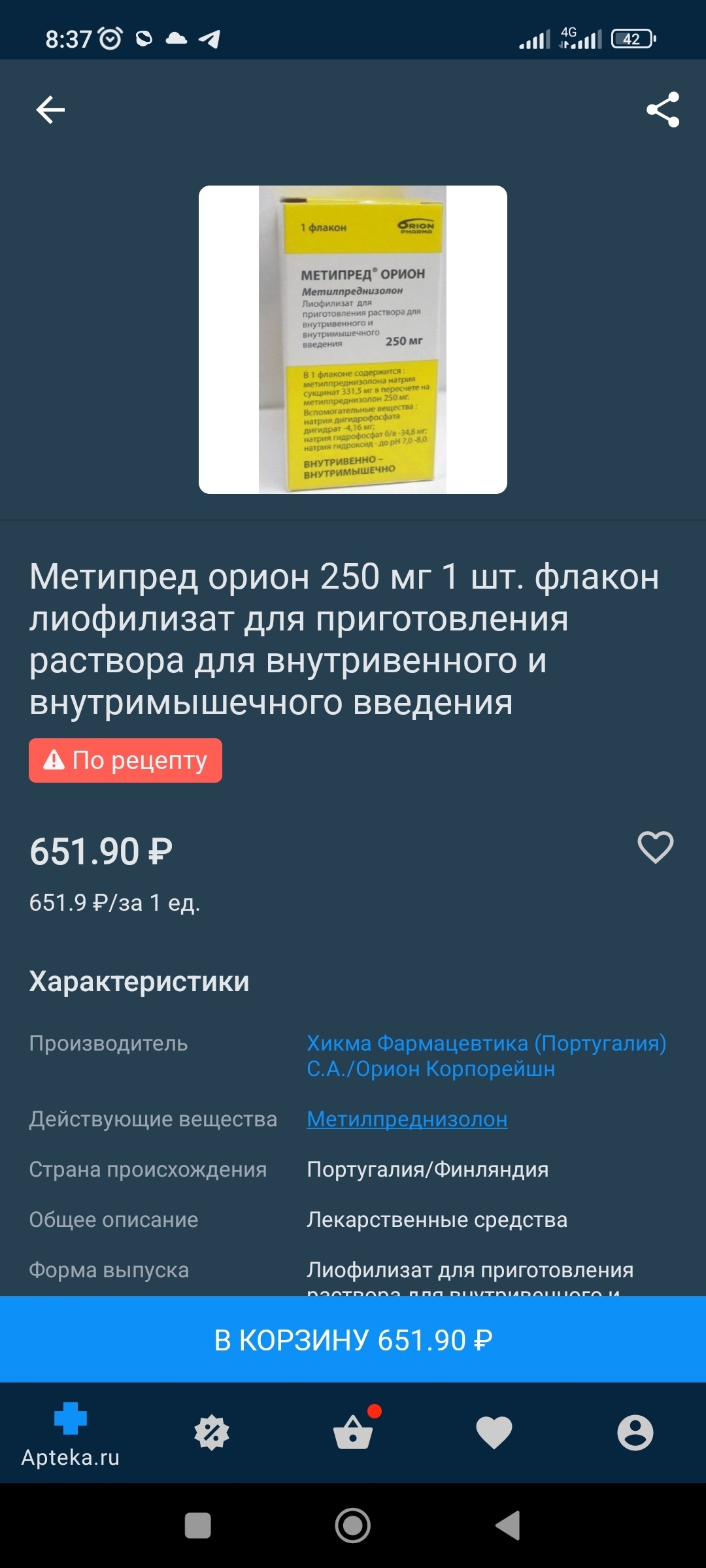
Task: Open the Метилпреднизолон active substance link
Action: (407, 1119)
